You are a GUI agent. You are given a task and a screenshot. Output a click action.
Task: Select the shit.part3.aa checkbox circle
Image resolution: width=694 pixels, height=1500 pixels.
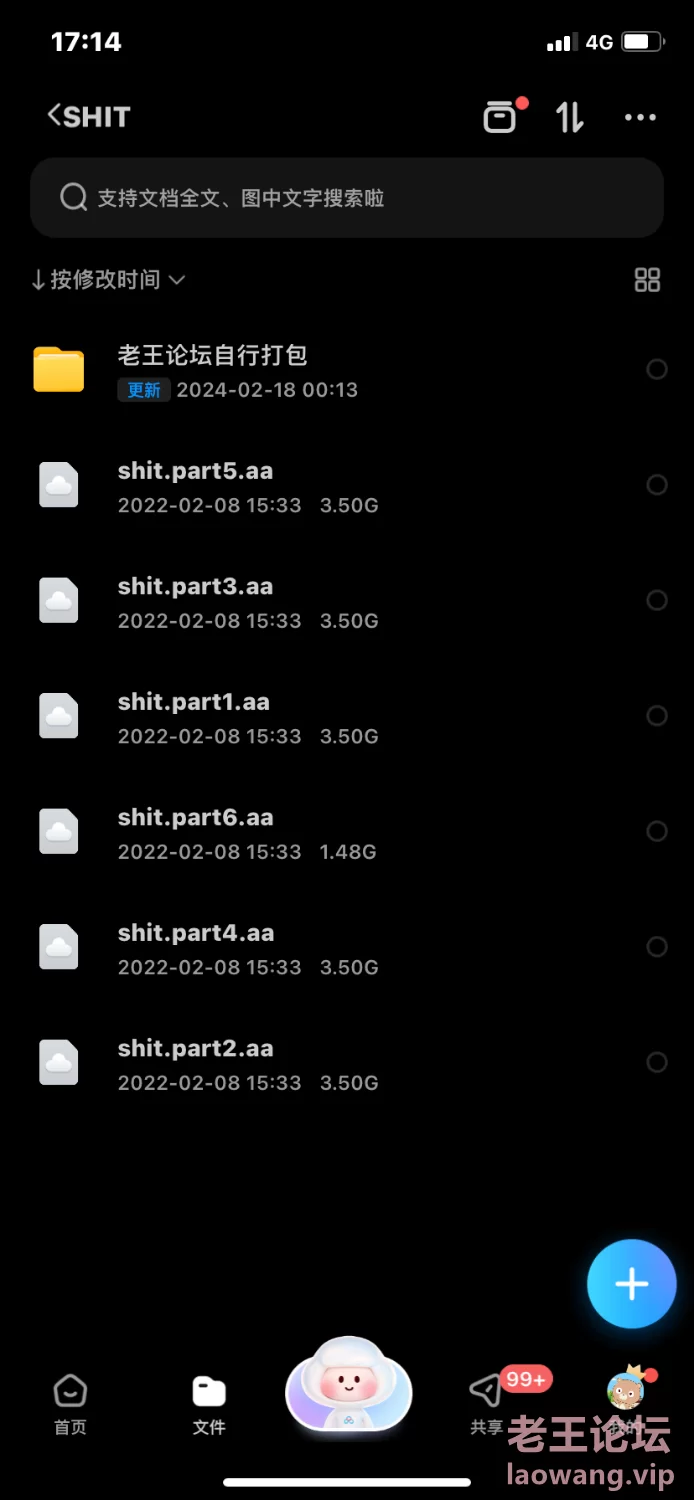pyautogui.click(x=657, y=600)
